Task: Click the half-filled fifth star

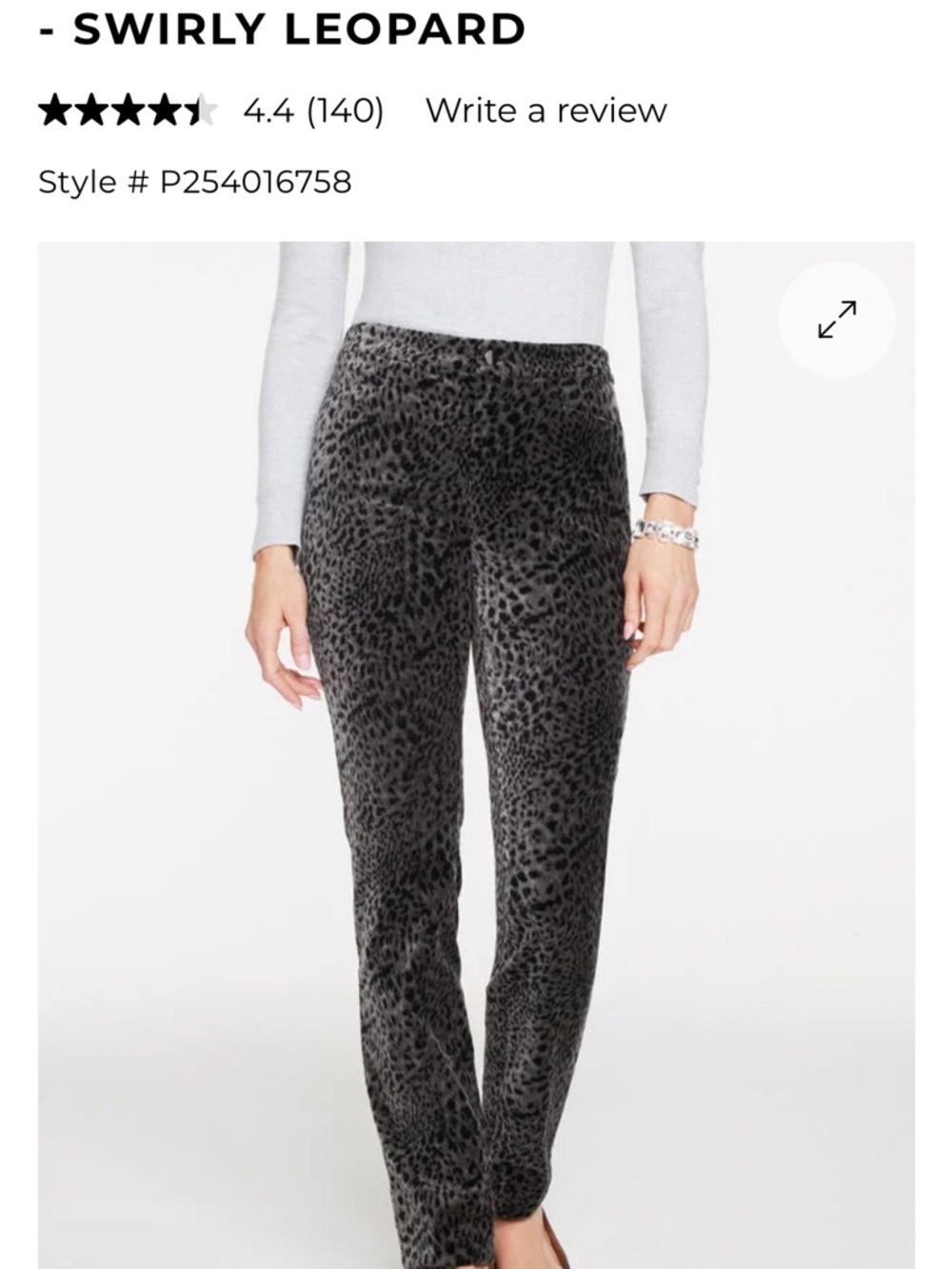Action: coord(203,110)
